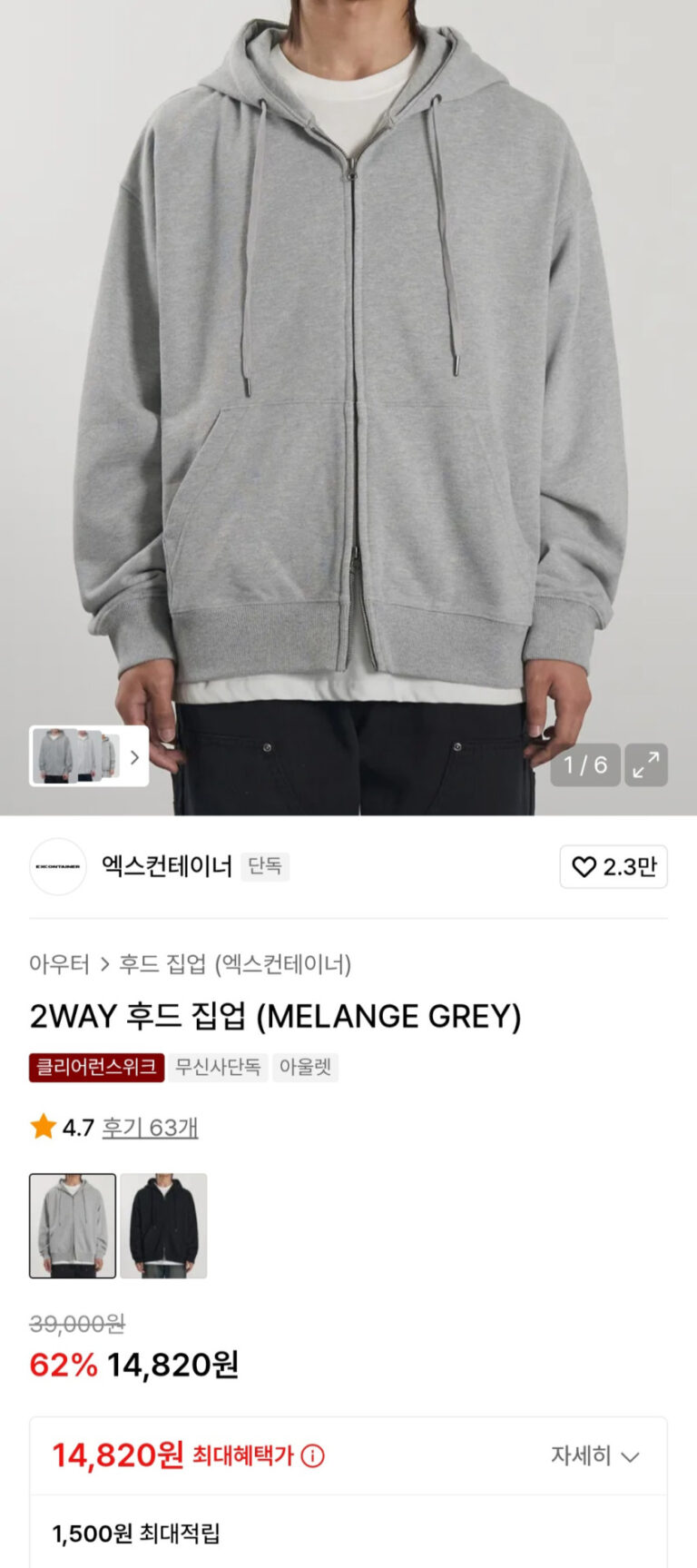Open the image thumbnail strip preview

point(89,755)
